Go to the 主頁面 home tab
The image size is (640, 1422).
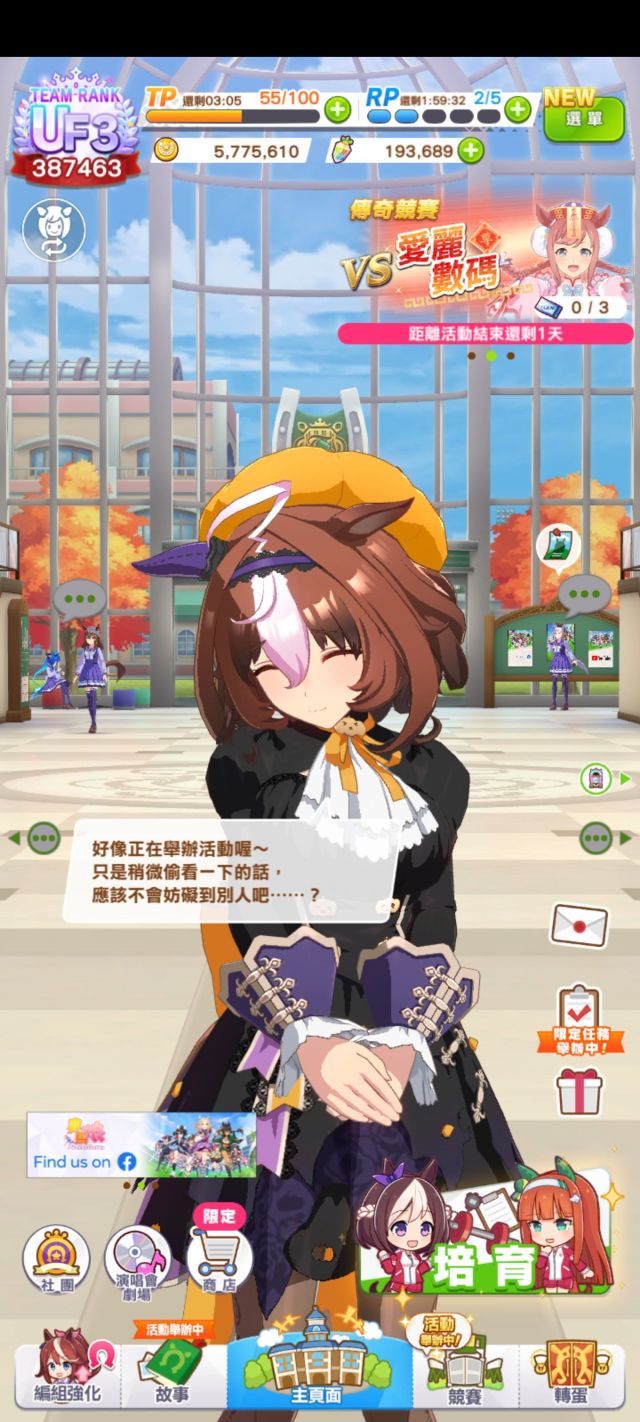click(319, 1370)
